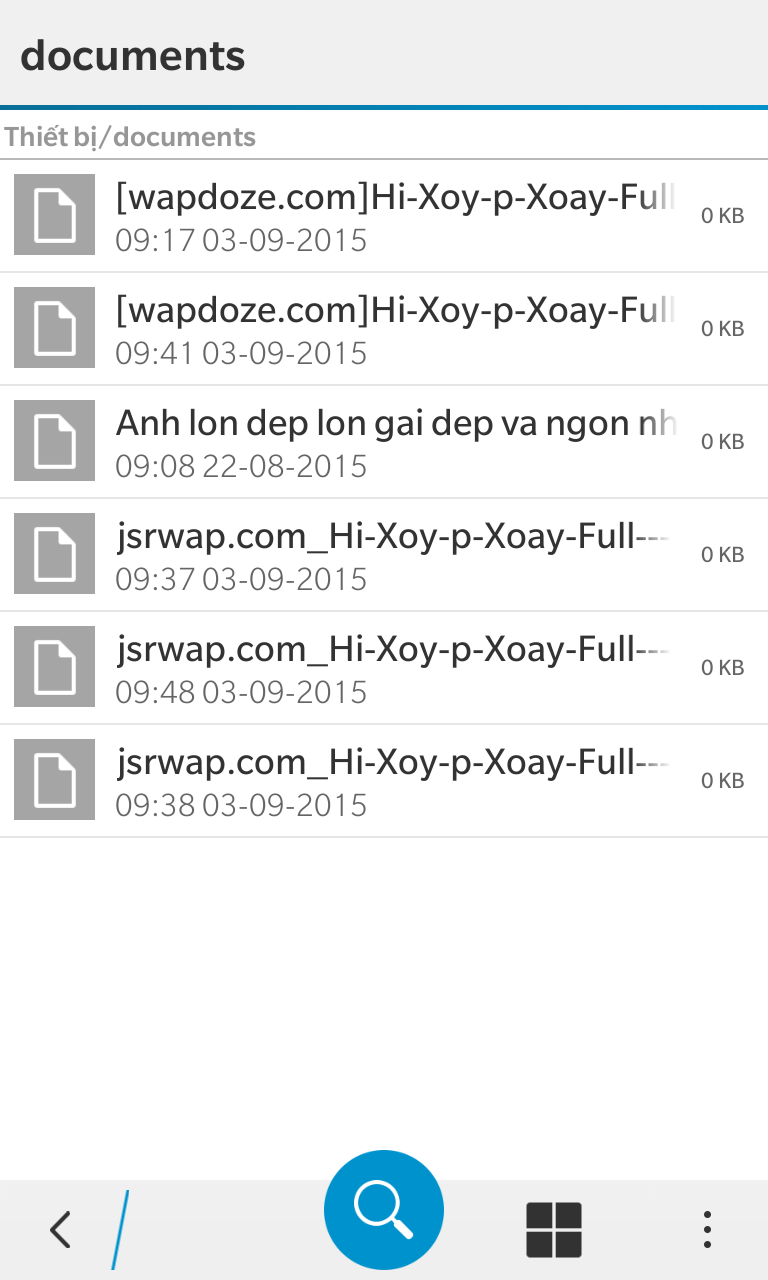Open the jsrwap.com file from 09:38
The image size is (768, 1280).
click(384, 780)
